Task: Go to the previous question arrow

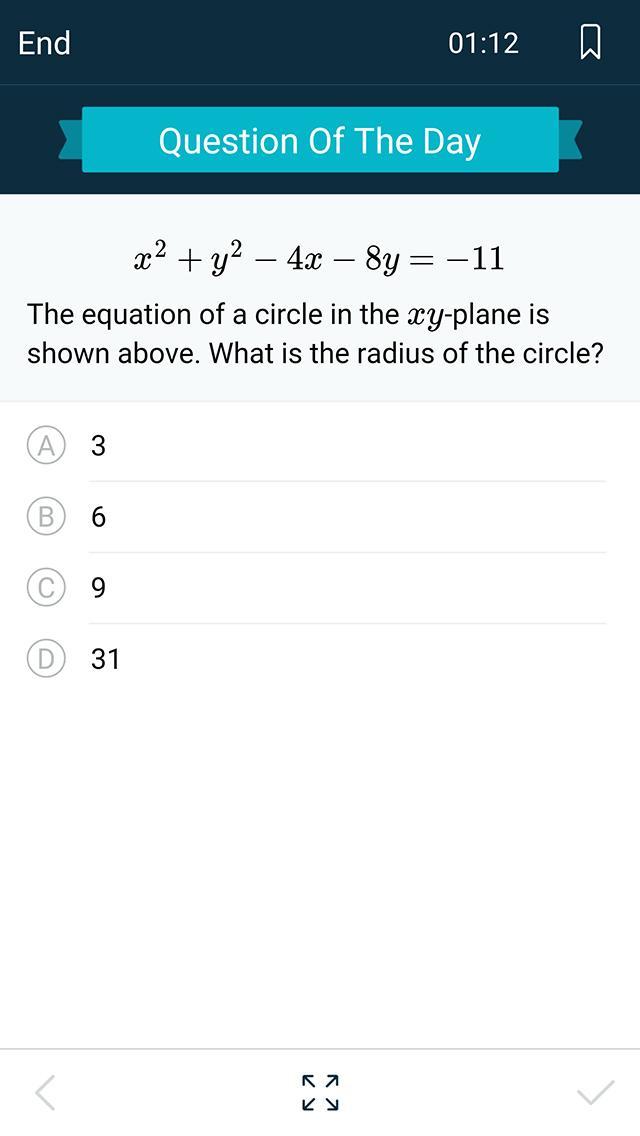Action: point(45,1093)
